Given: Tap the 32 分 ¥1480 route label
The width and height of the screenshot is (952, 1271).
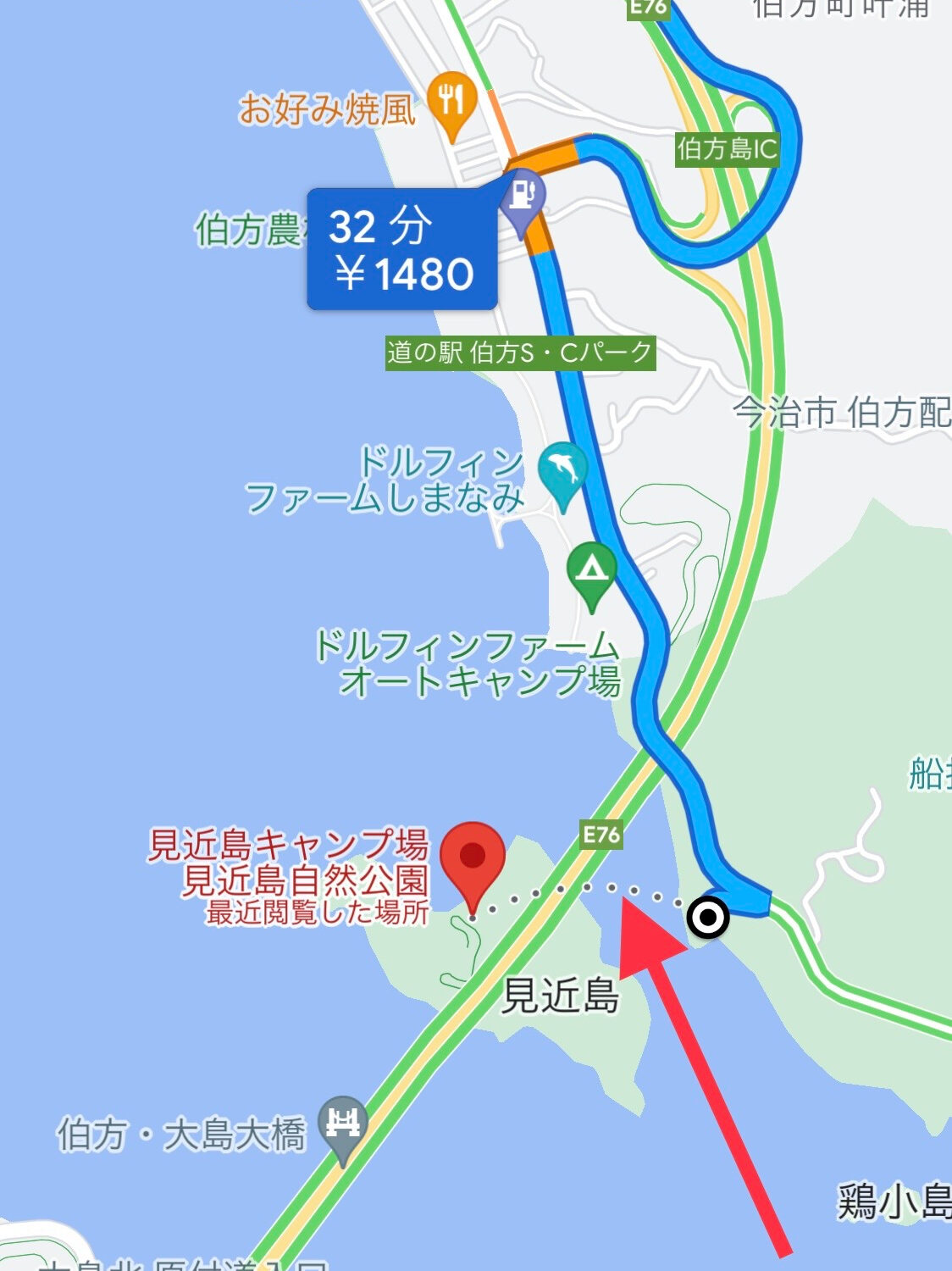Looking at the screenshot, I should point(401,250).
